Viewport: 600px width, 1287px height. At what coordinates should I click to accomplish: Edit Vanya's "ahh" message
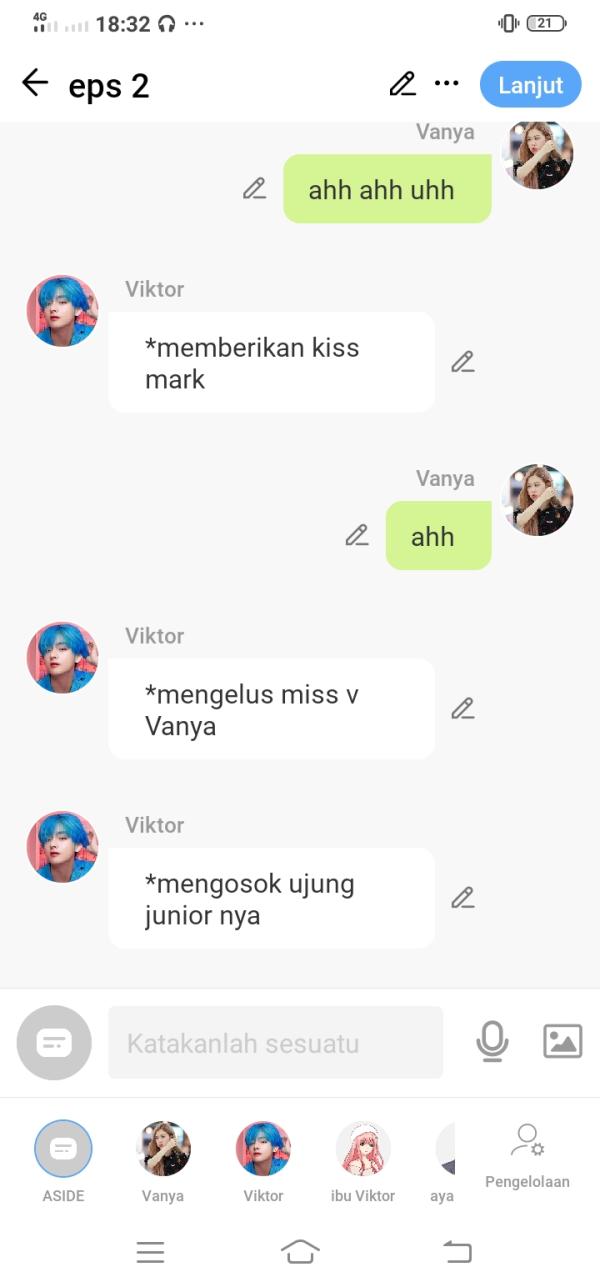coord(357,535)
